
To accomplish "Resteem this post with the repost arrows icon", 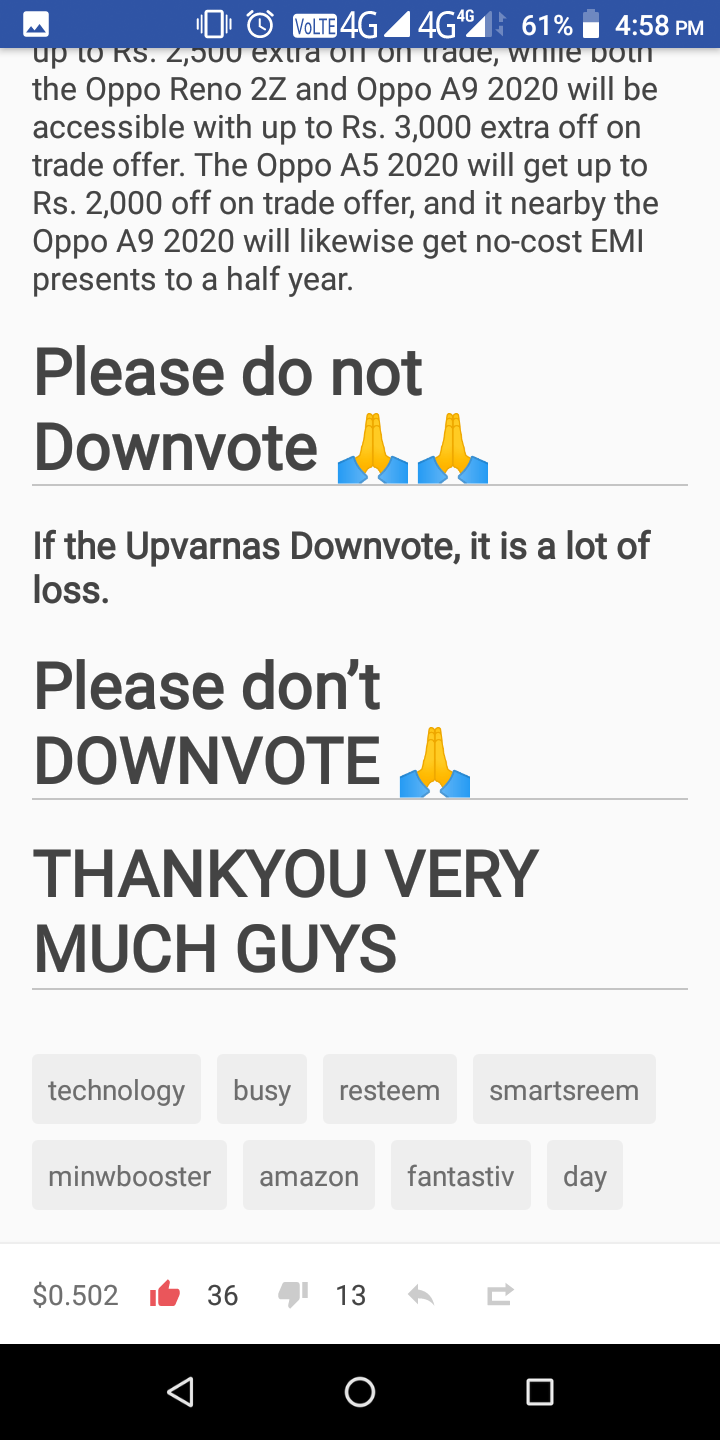I will pos(500,1295).
